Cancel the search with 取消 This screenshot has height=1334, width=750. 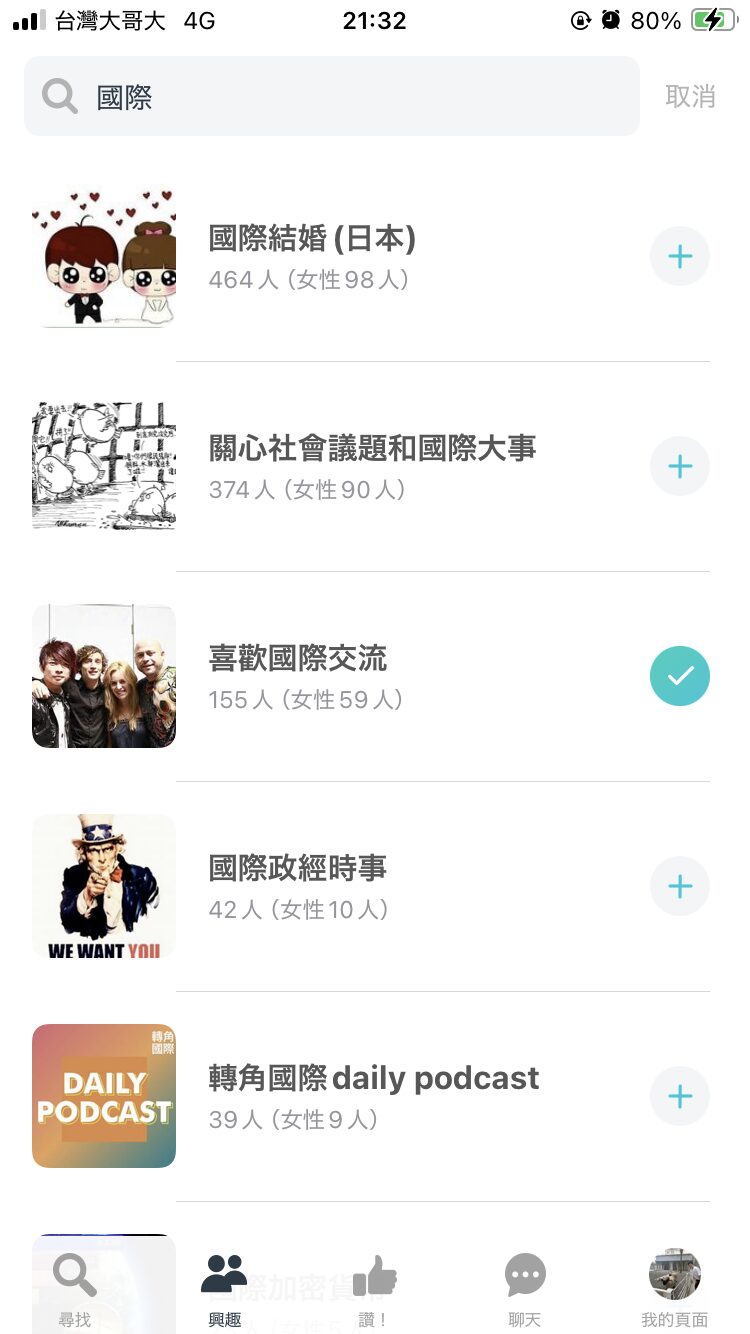(x=690, y=97)
